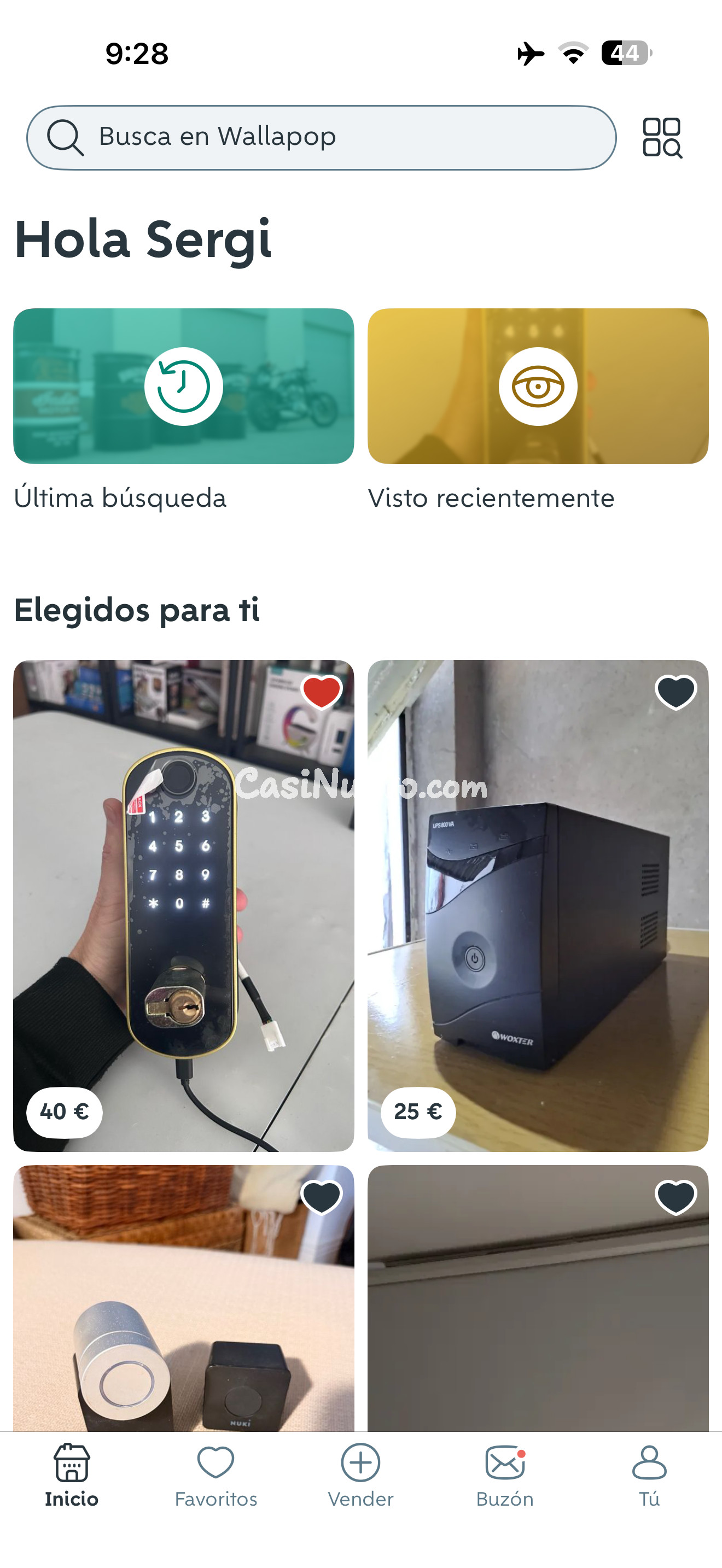Open the 25 € price tag on UPS listing
722x1568 pixels.
click(x=418, y=1111)
